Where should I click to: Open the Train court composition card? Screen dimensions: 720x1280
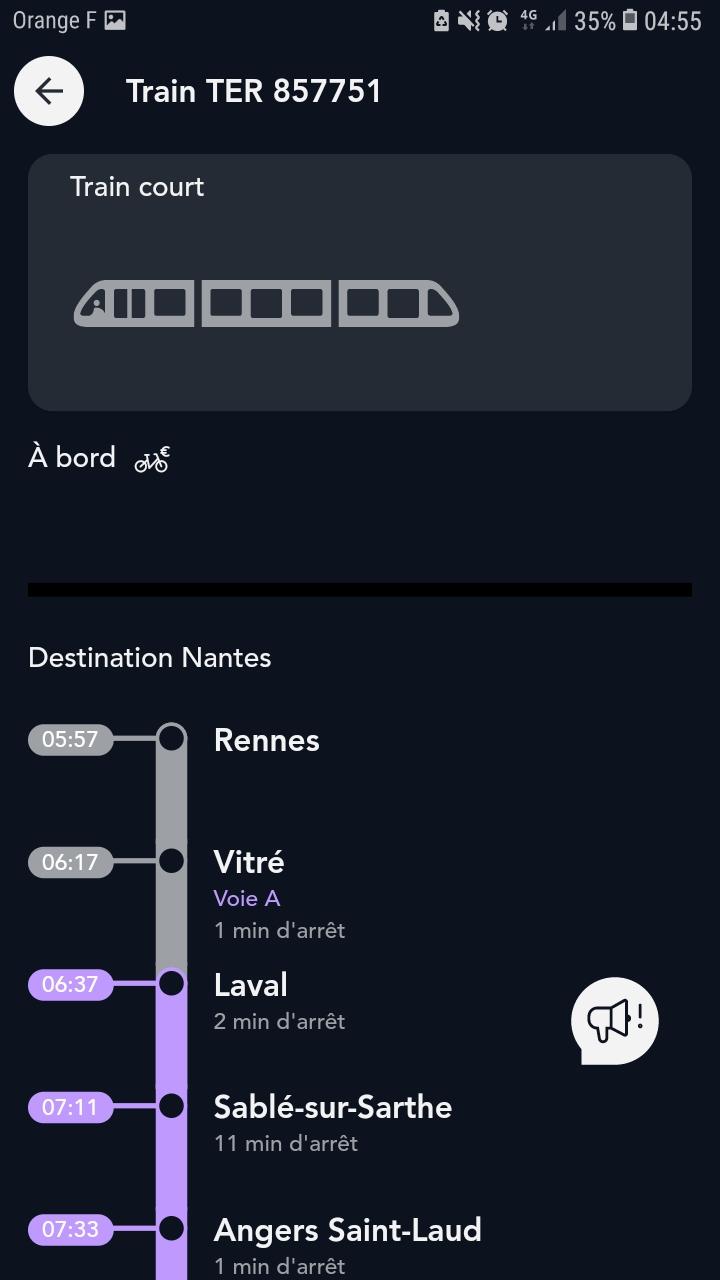coord(360,282)
